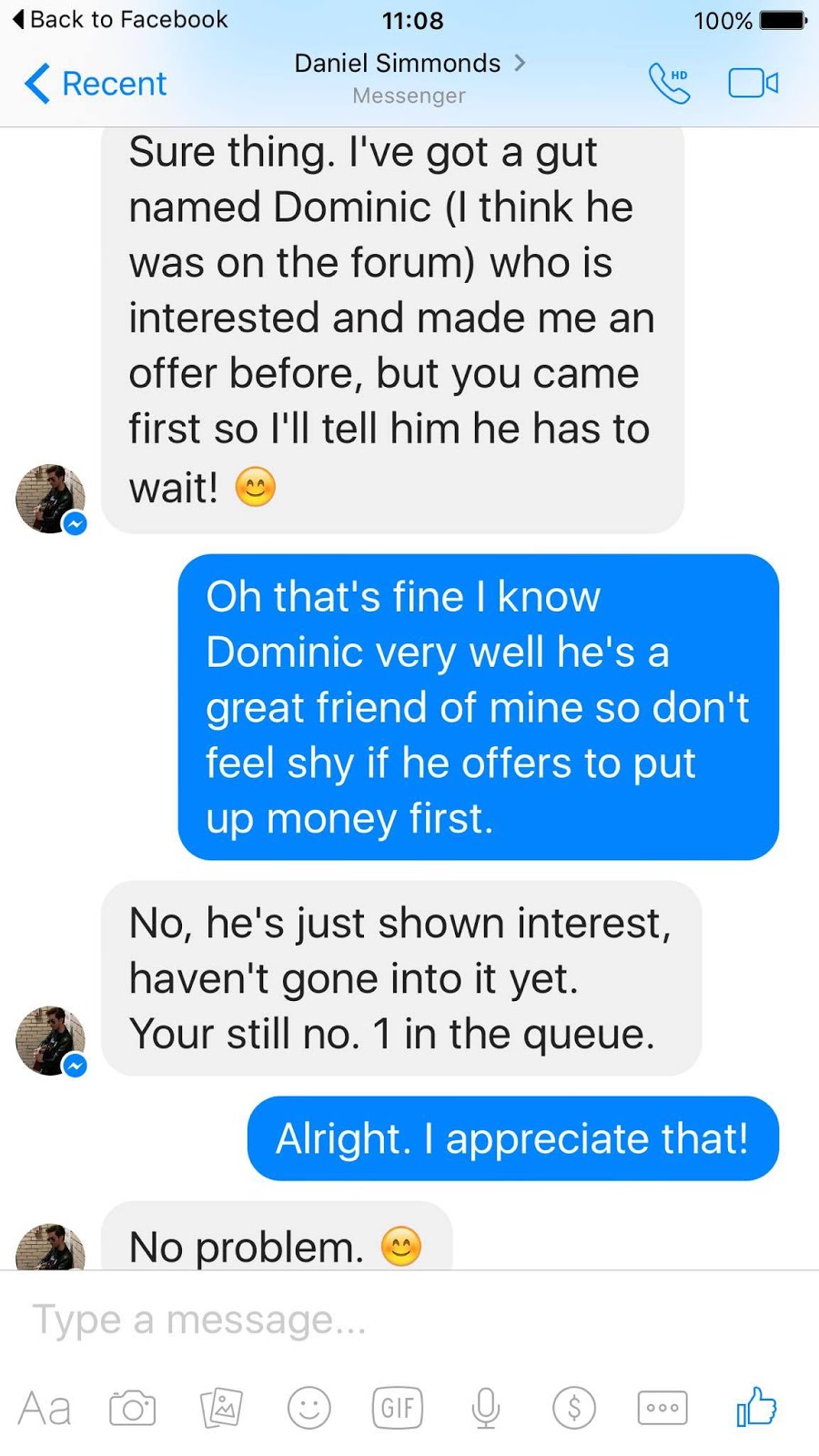Open the GIF search
Screen dimensions: 819x1456
coord(398,1409)
